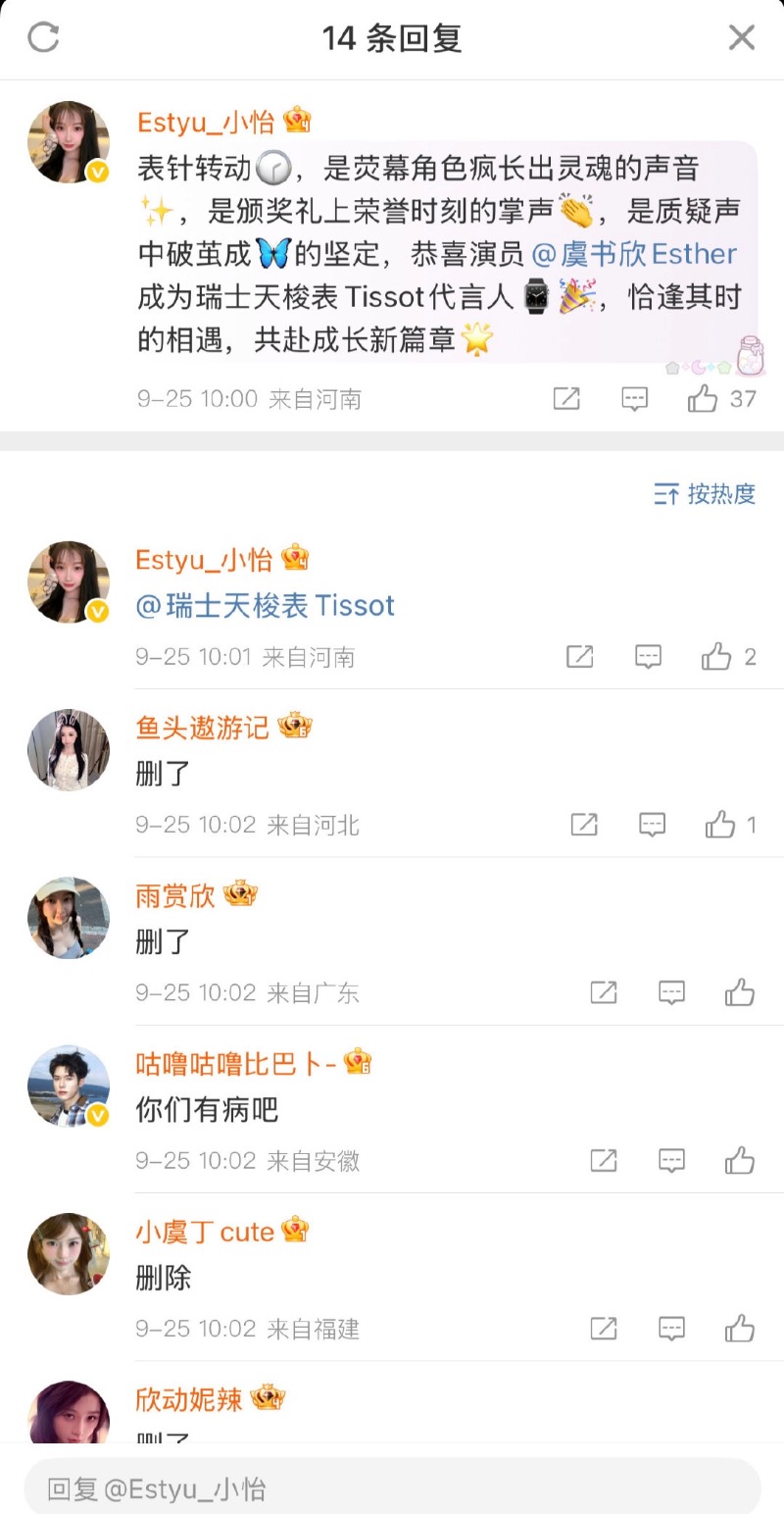Like the reply from 鱼头遨游记
The image size is (784, 1514).
point(720,825)
